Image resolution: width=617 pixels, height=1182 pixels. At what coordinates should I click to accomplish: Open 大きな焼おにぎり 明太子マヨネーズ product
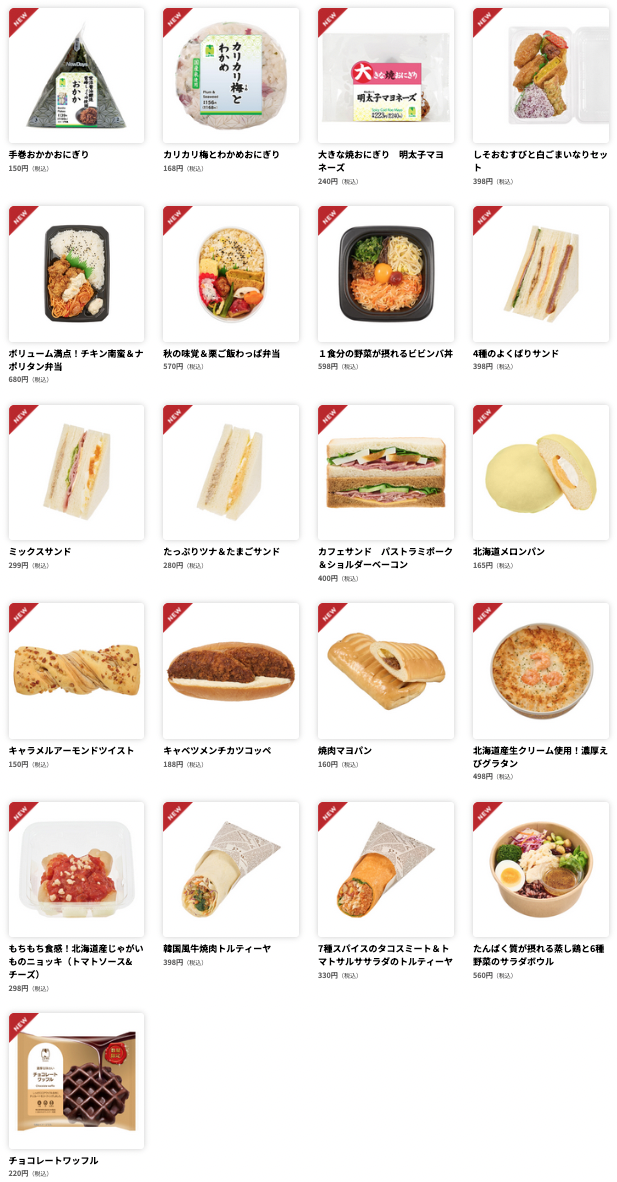point(386,76)
